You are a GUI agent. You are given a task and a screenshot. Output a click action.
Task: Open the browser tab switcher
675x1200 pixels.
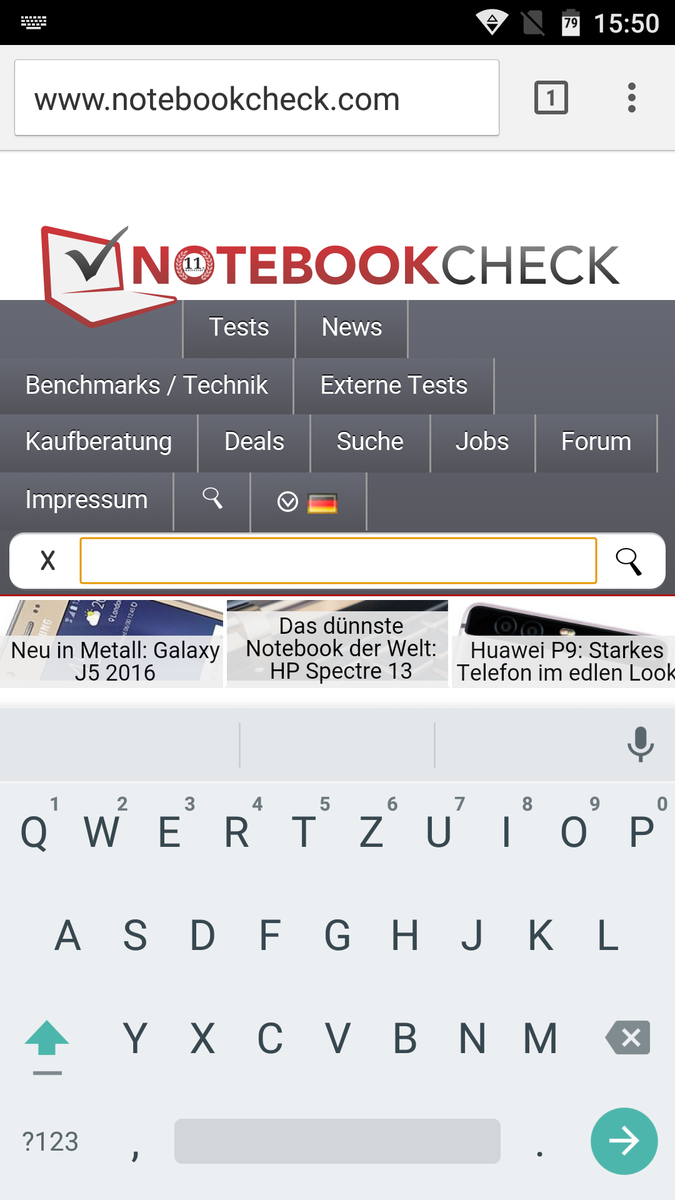click(551, 98)
